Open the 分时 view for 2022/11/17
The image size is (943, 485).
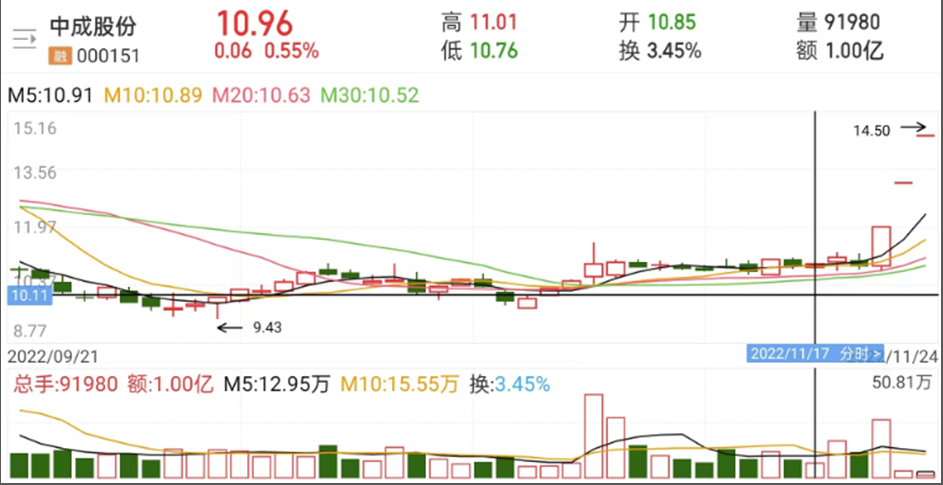point(860,353)
